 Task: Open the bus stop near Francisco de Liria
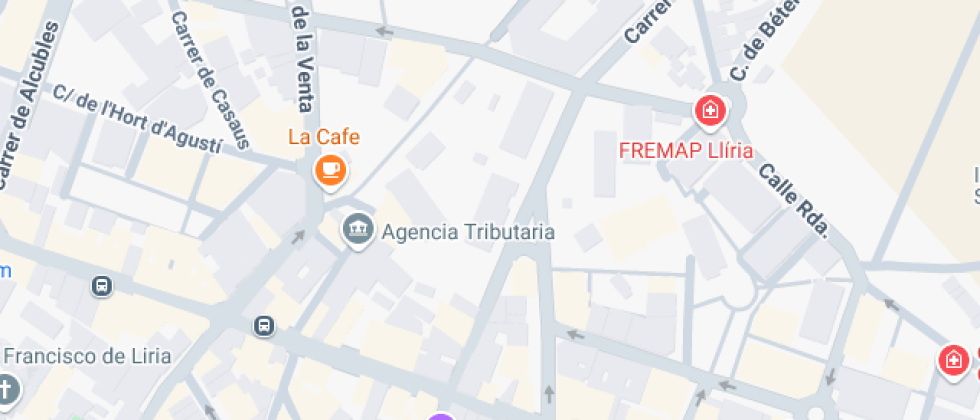101,288
